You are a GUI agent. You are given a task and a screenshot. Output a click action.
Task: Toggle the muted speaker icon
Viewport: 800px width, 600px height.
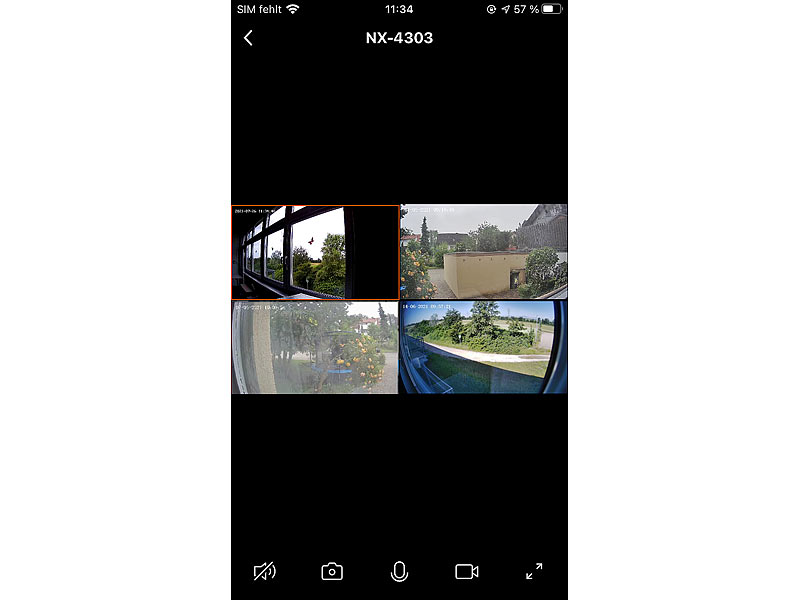(265, 571)
